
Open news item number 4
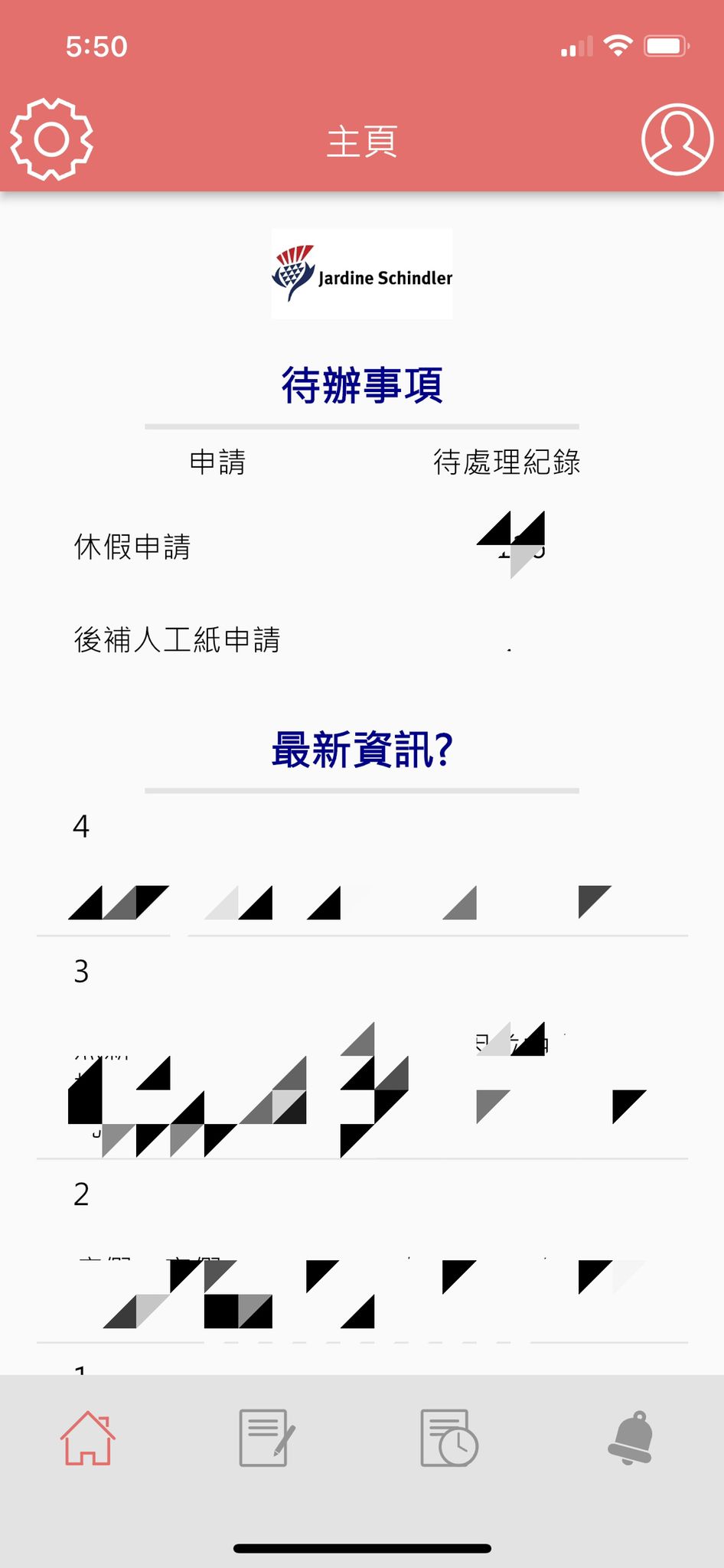click(x=361, y=873)
